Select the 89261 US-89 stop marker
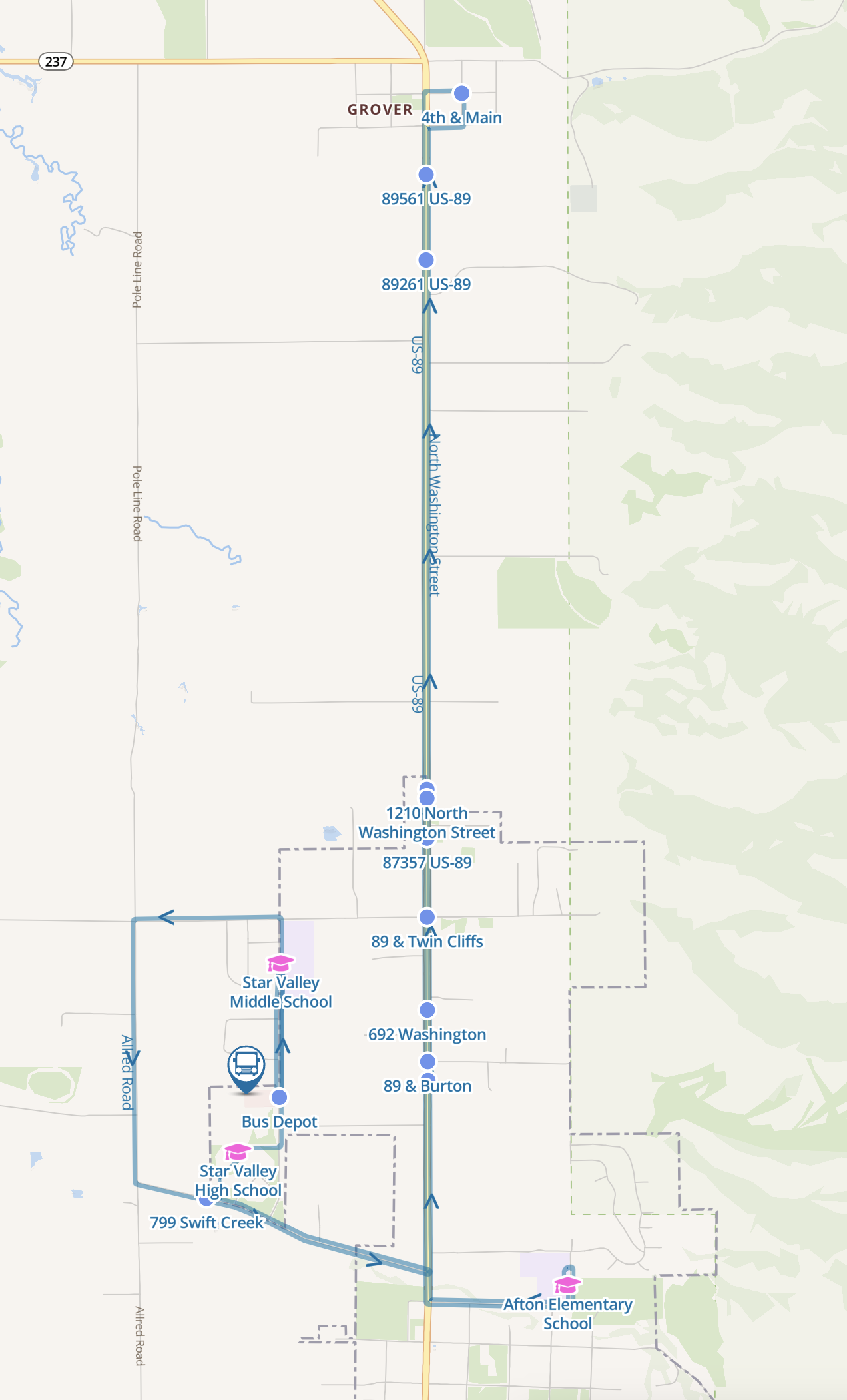This screenshot has height=1400, width=847. point(426,260)
